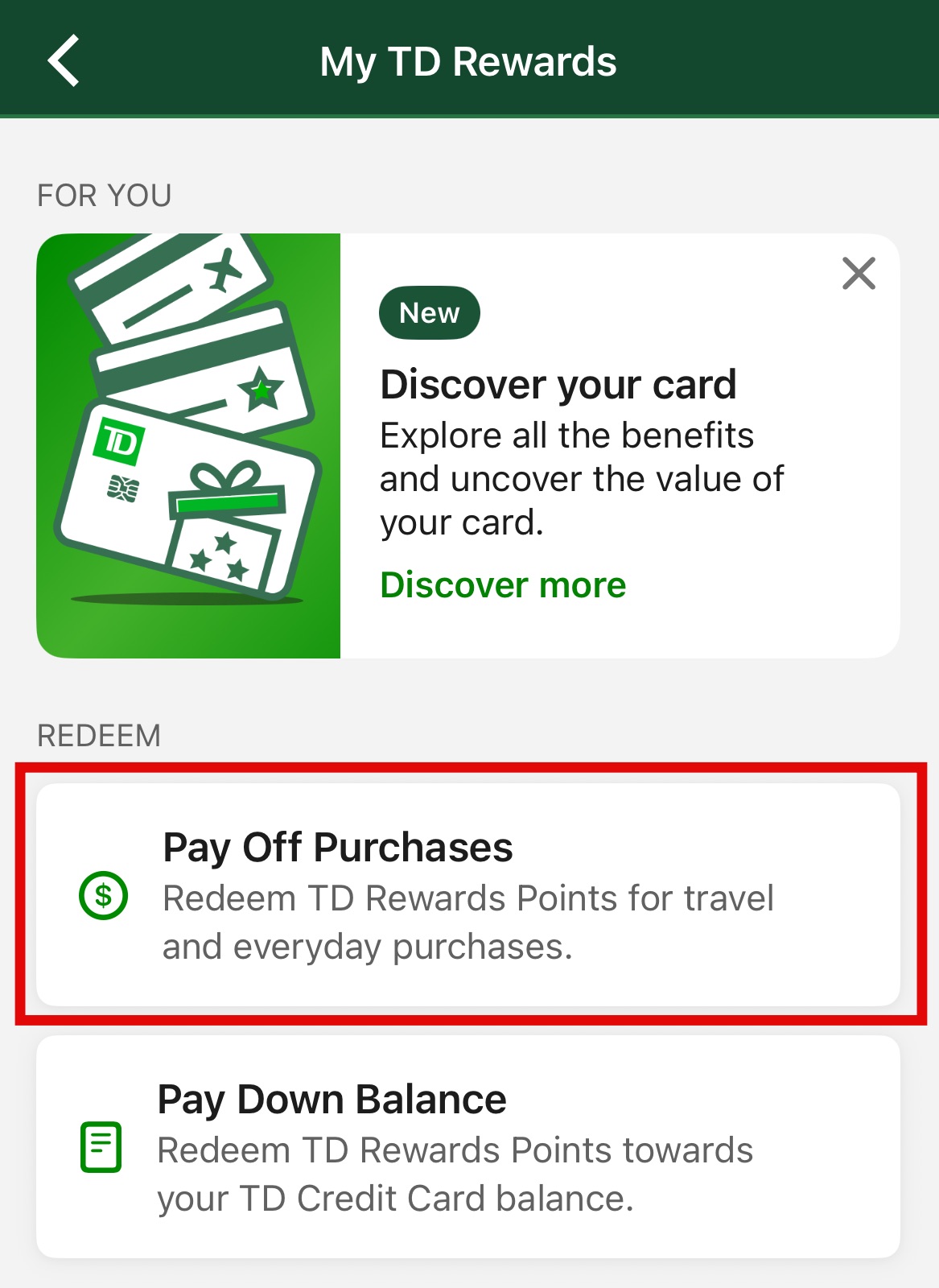
Task: Dismiss the Discover your card banner
Action: pyautogui.click(x=859, y=274)
